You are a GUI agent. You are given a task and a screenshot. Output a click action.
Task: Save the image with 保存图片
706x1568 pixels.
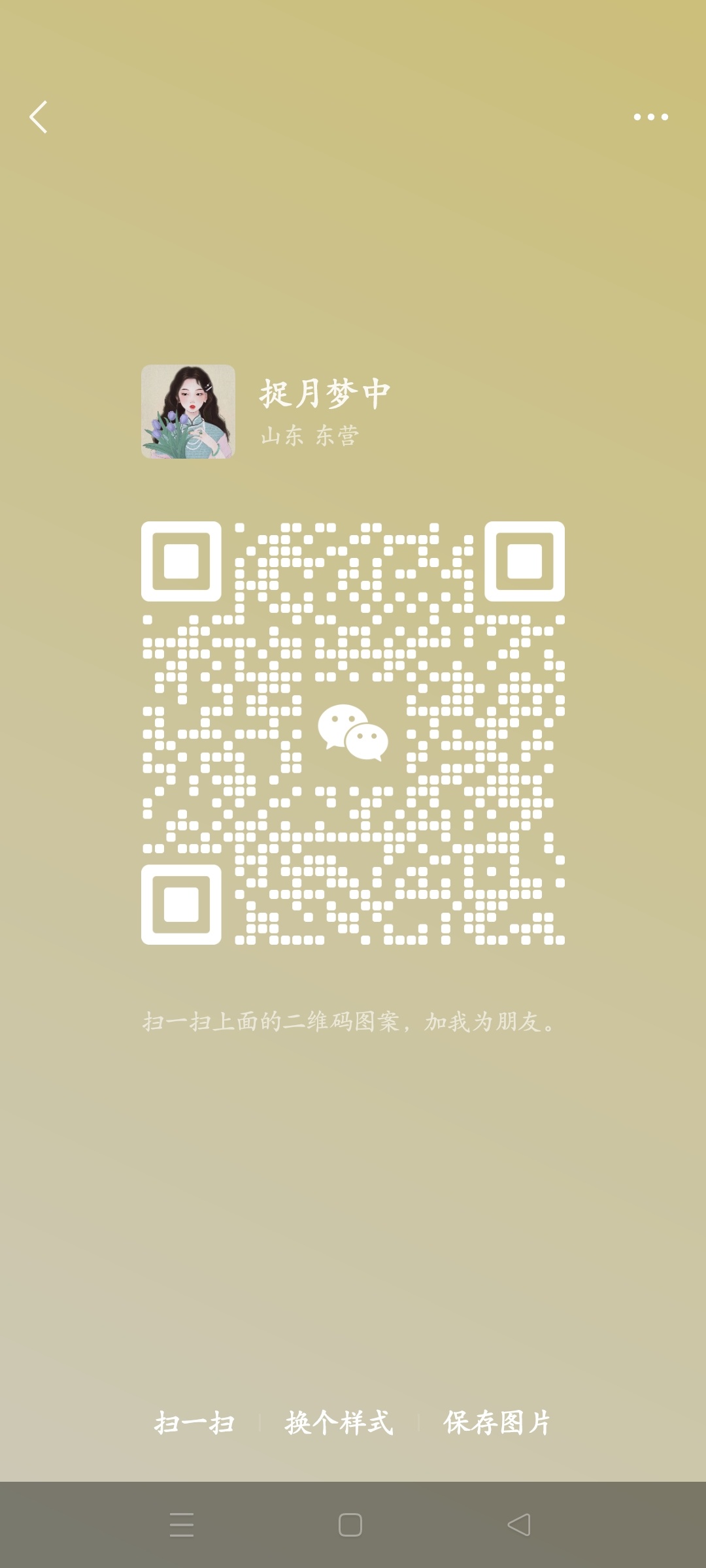(x=497, y=1423)
